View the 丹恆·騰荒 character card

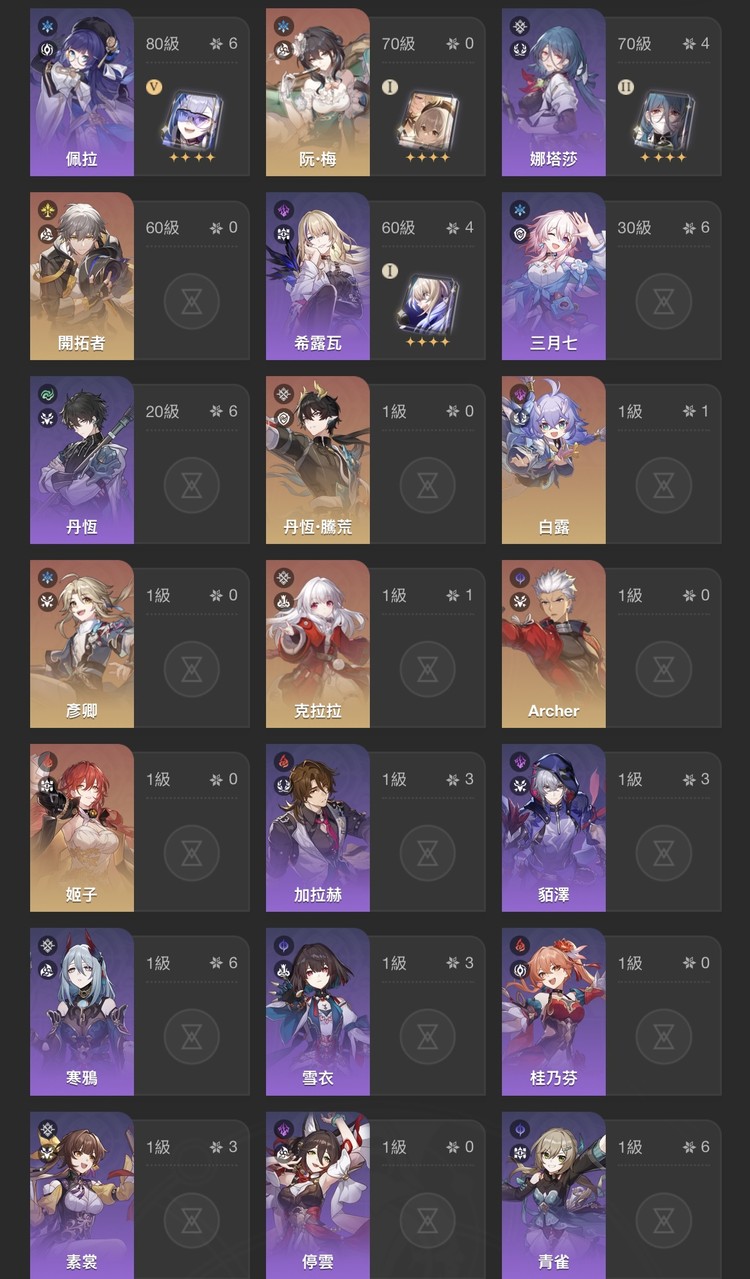click(x=375, y=460)
